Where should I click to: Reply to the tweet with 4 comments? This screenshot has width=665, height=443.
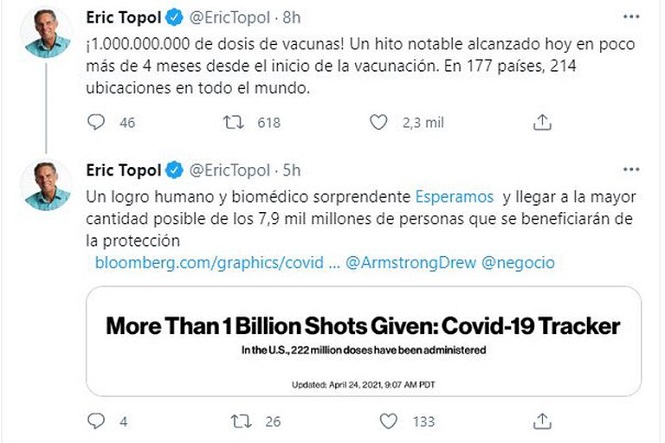[x=97, y=422]
